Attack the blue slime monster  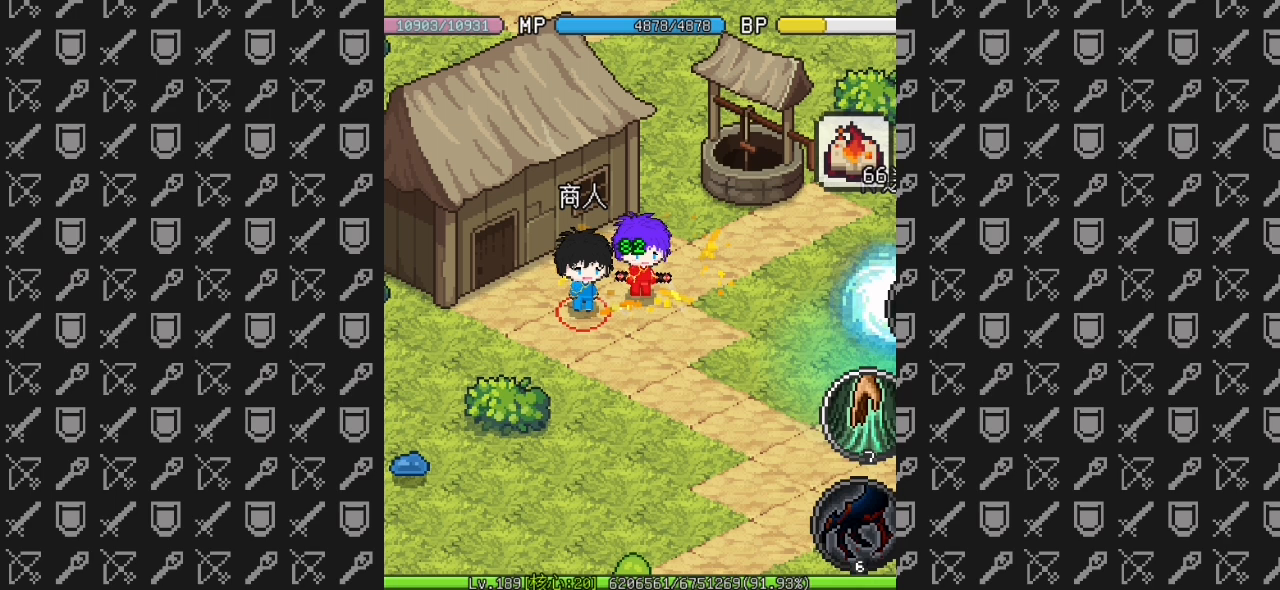[x=409, y=464]
